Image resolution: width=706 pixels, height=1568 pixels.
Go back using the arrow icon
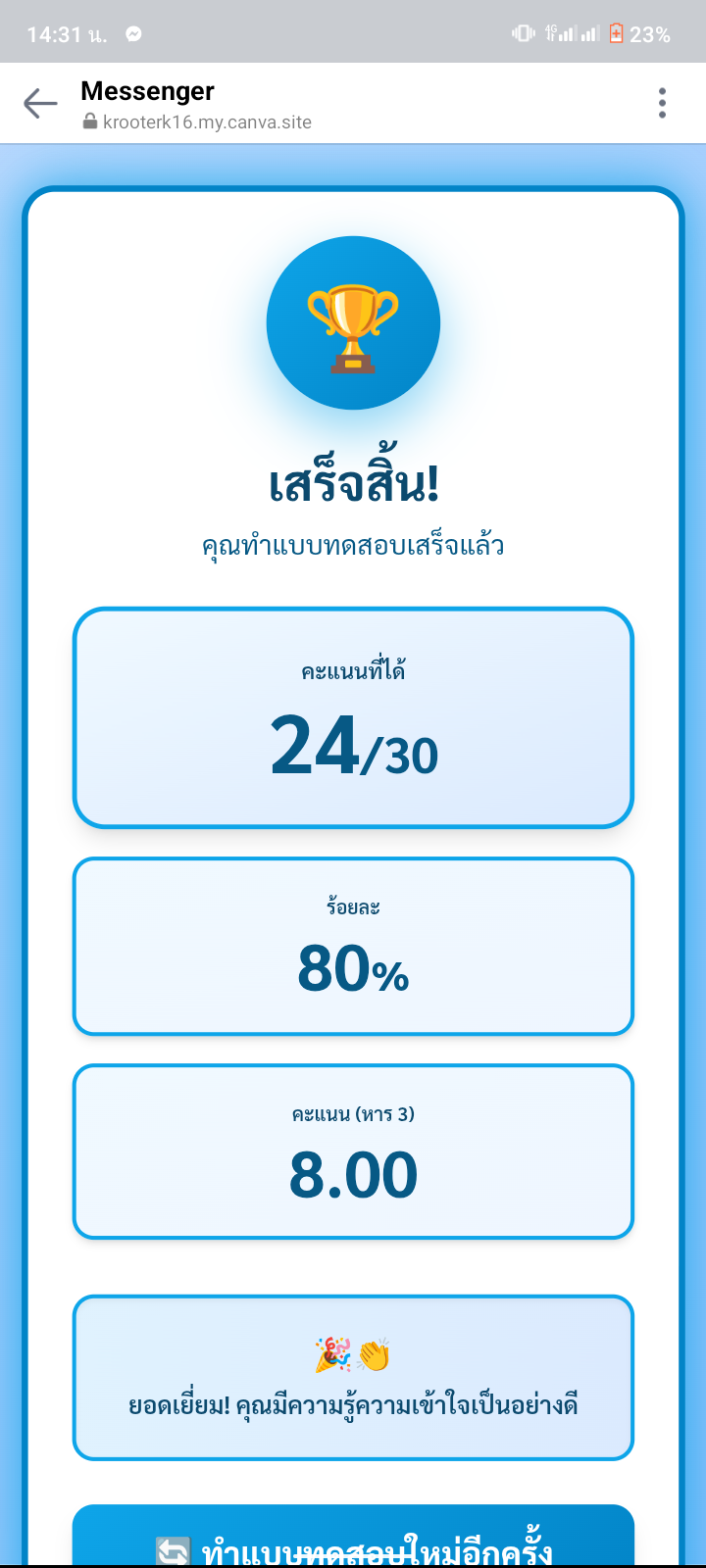coord(40,103)
